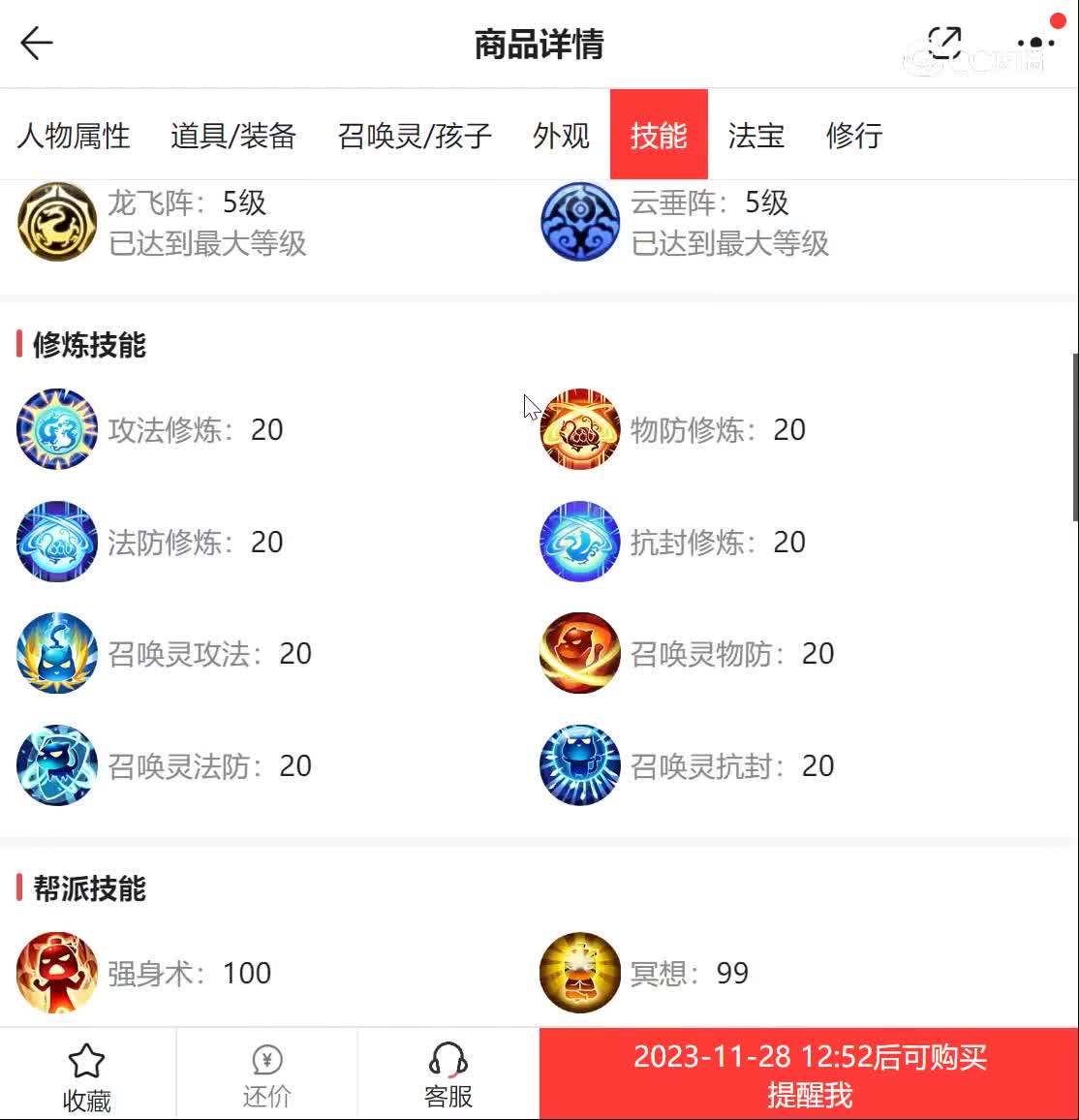Screen dimensions: 1079x1120
Task: Open the 召唤灵/孩子 tab
Action: coord(415,136)
